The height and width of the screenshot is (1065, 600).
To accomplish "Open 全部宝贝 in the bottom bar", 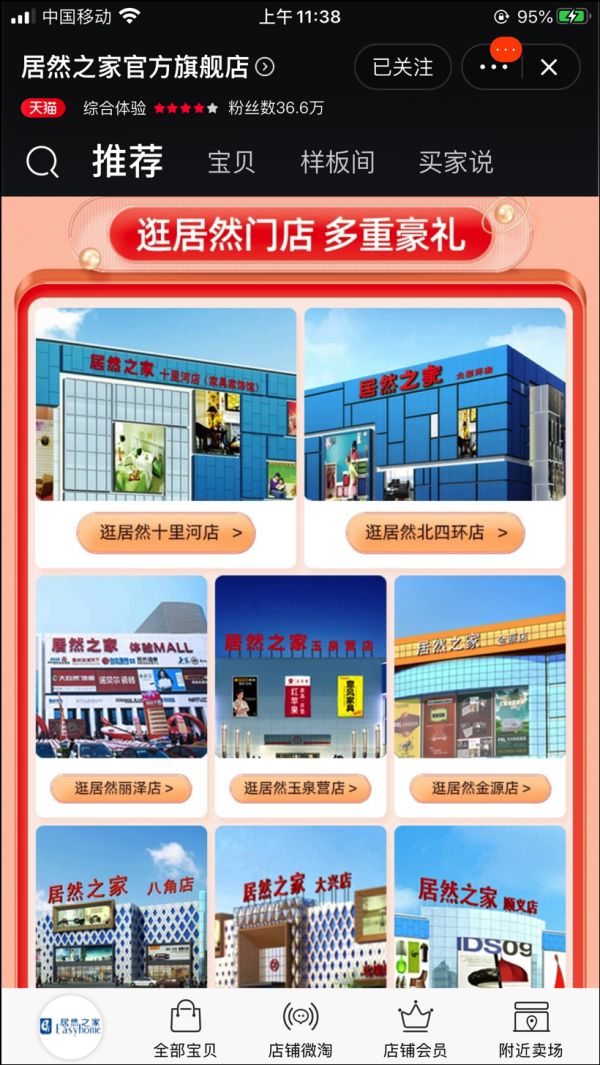I will (185, 1028).
